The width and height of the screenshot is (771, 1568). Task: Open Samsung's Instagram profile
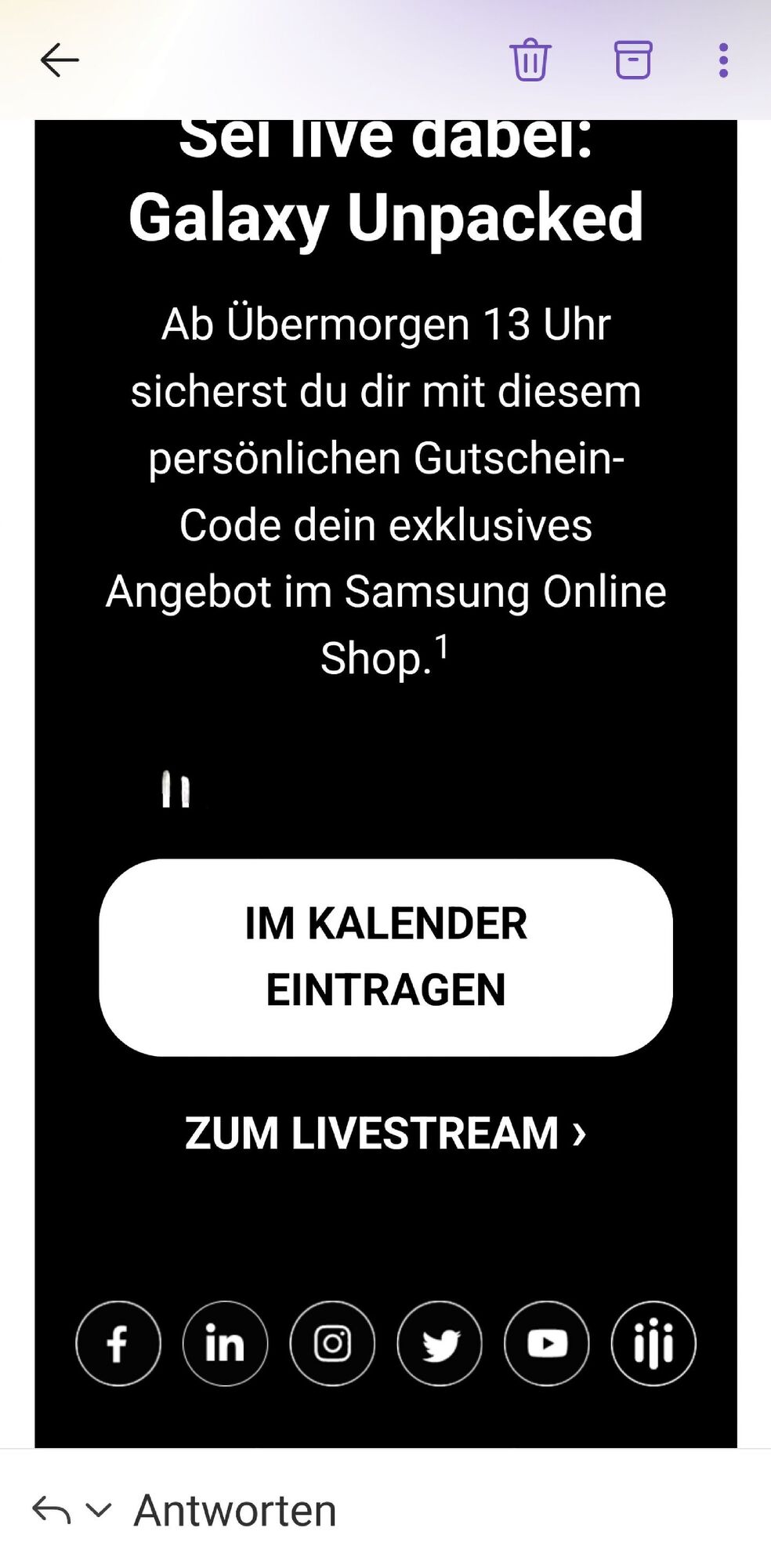(332, 1344)
